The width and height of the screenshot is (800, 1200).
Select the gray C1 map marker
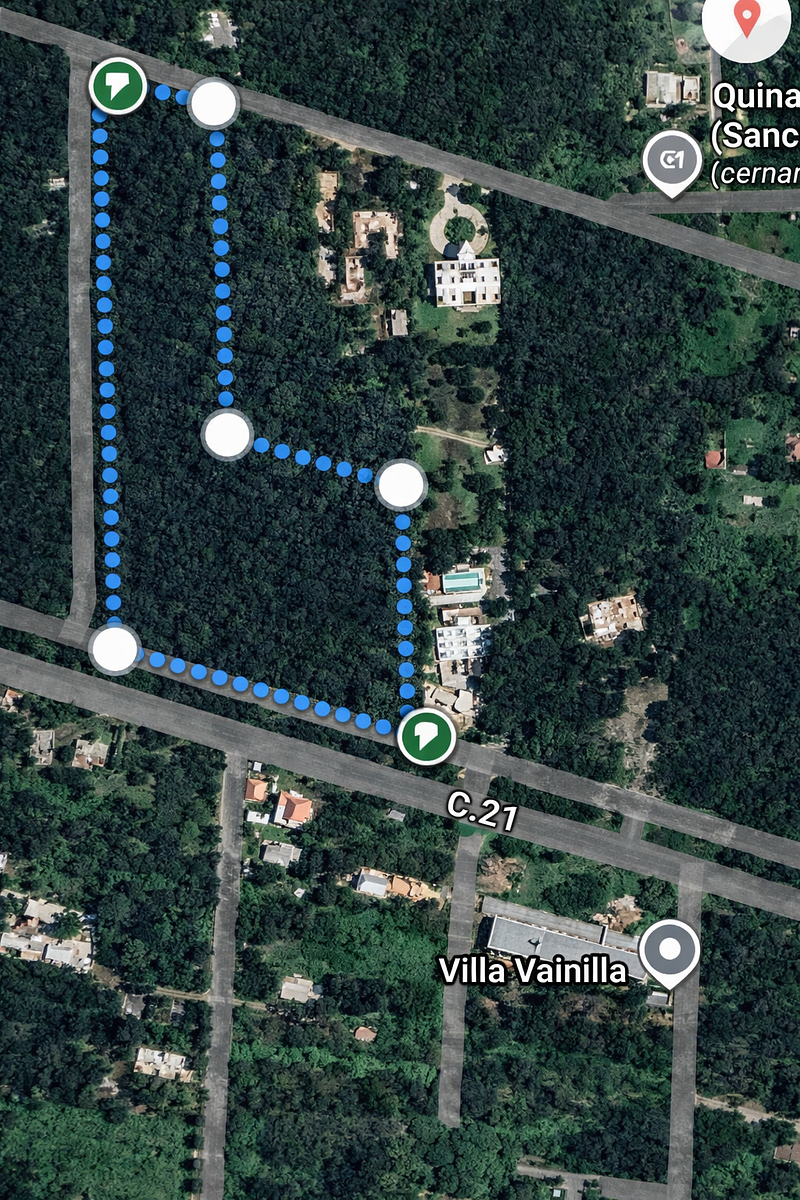click(671, 160)
